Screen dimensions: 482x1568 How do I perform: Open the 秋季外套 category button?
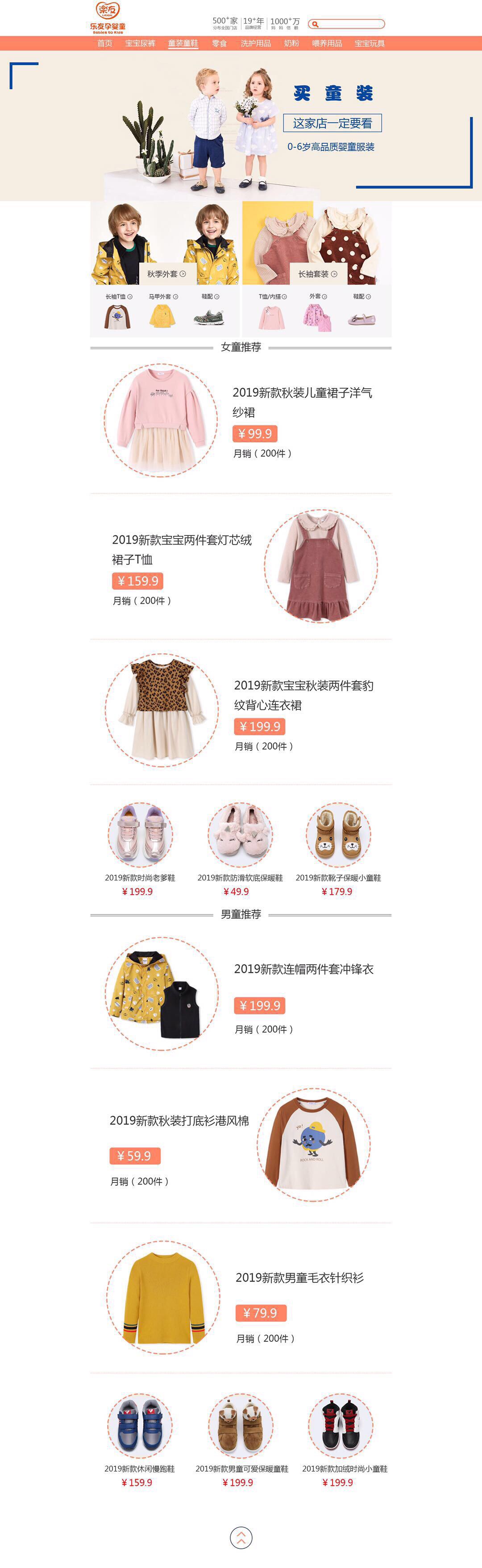click(x=167, y=274)
